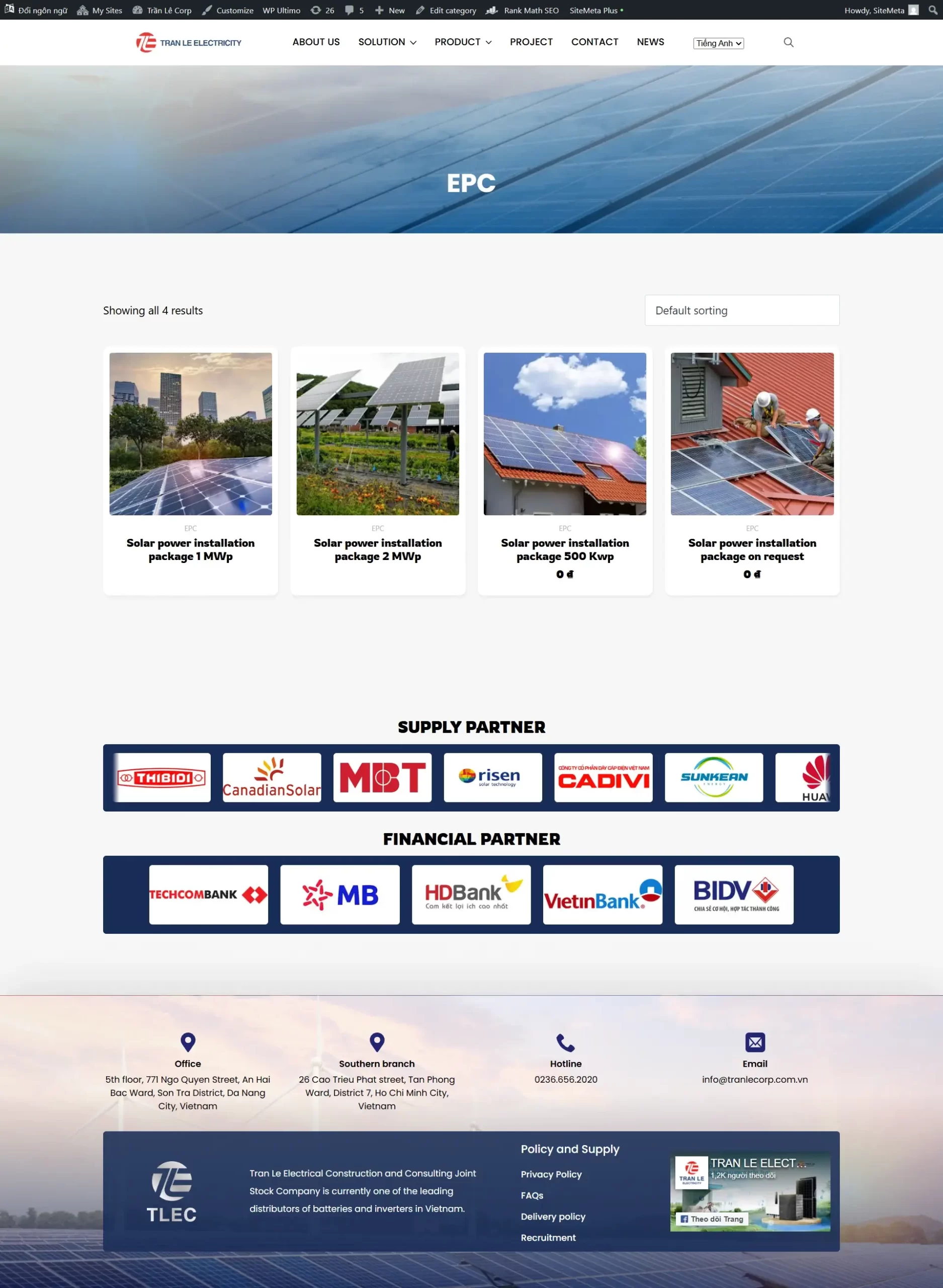This screenshot has height=1288, width=943.
Task: Open Solar power installation package 500 Kwp
Action: 565,549
